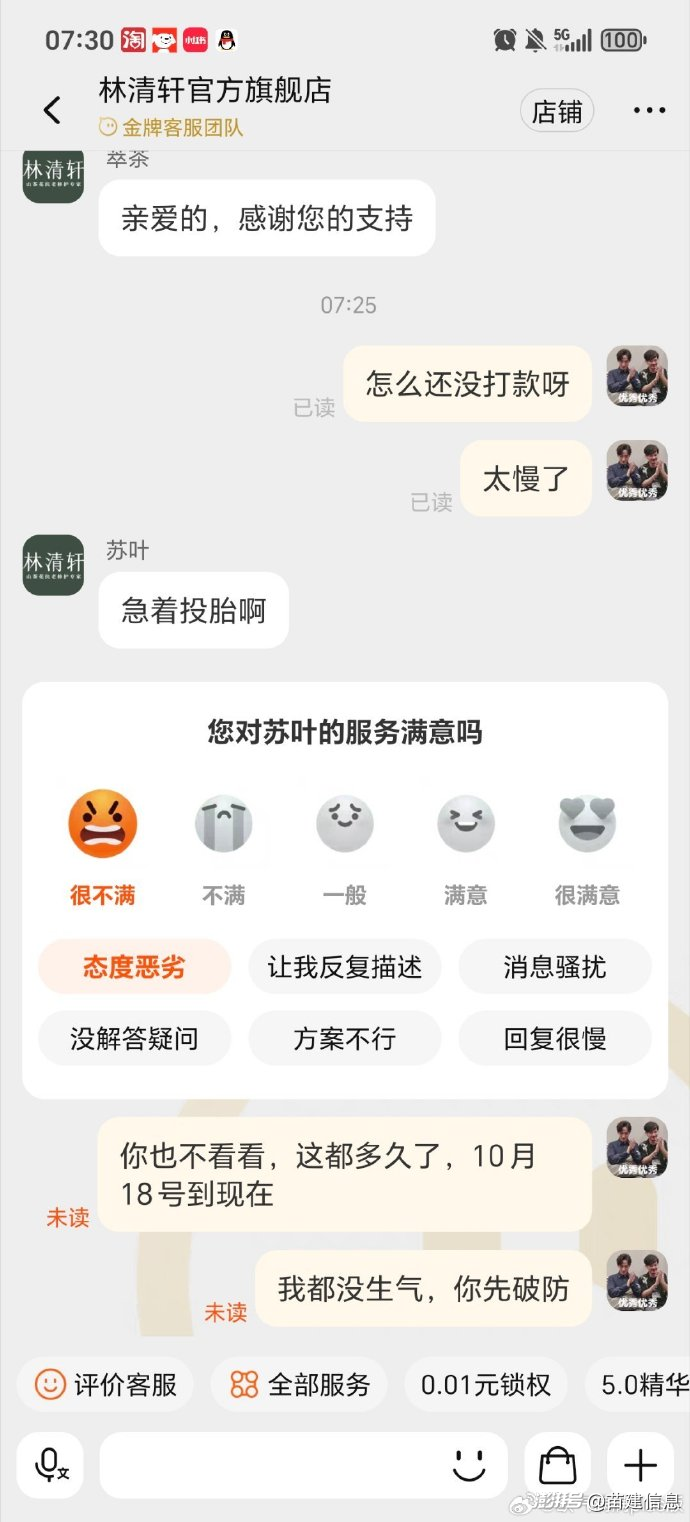Go back using the top-left arrow

52,110
